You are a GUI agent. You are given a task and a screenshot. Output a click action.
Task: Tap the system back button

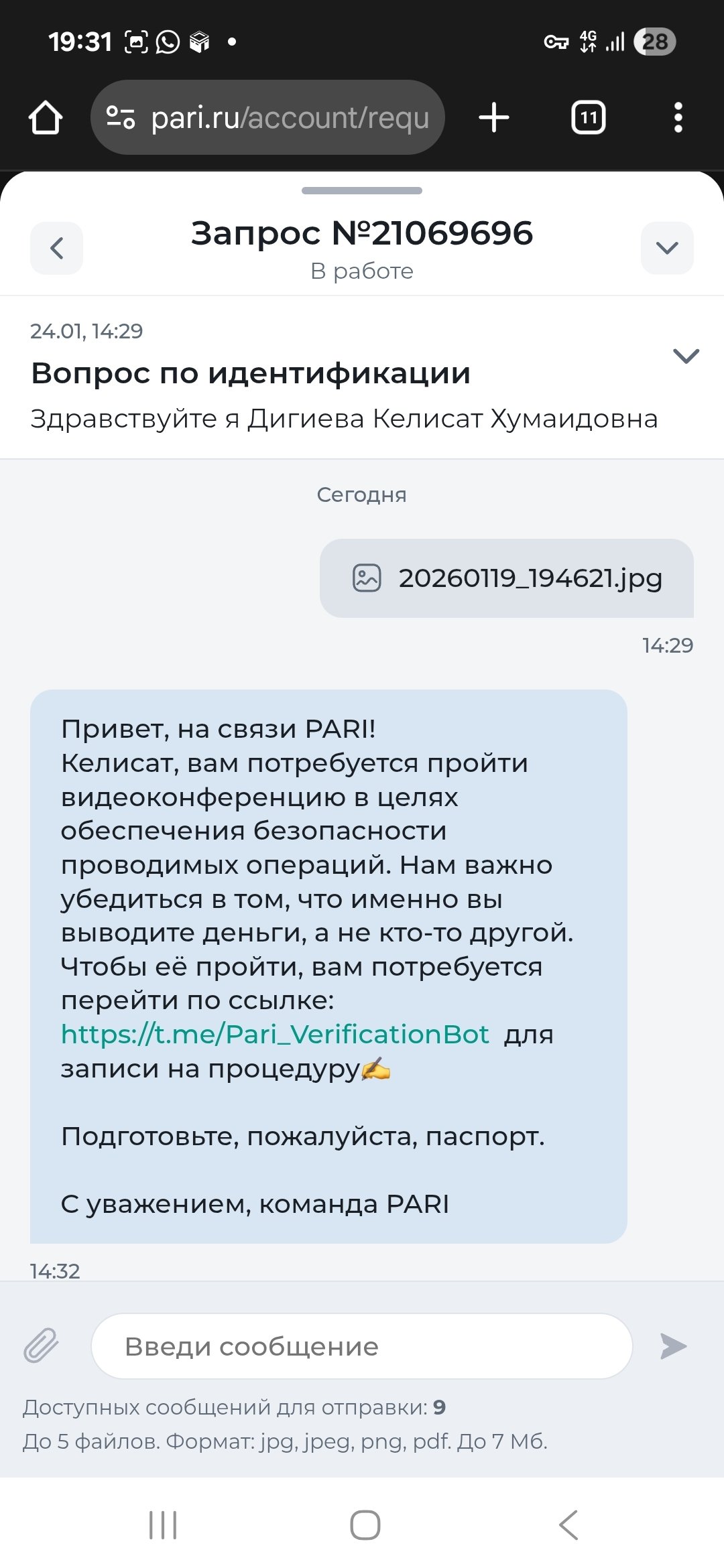pyautogui.click(x=568, y=1525)
